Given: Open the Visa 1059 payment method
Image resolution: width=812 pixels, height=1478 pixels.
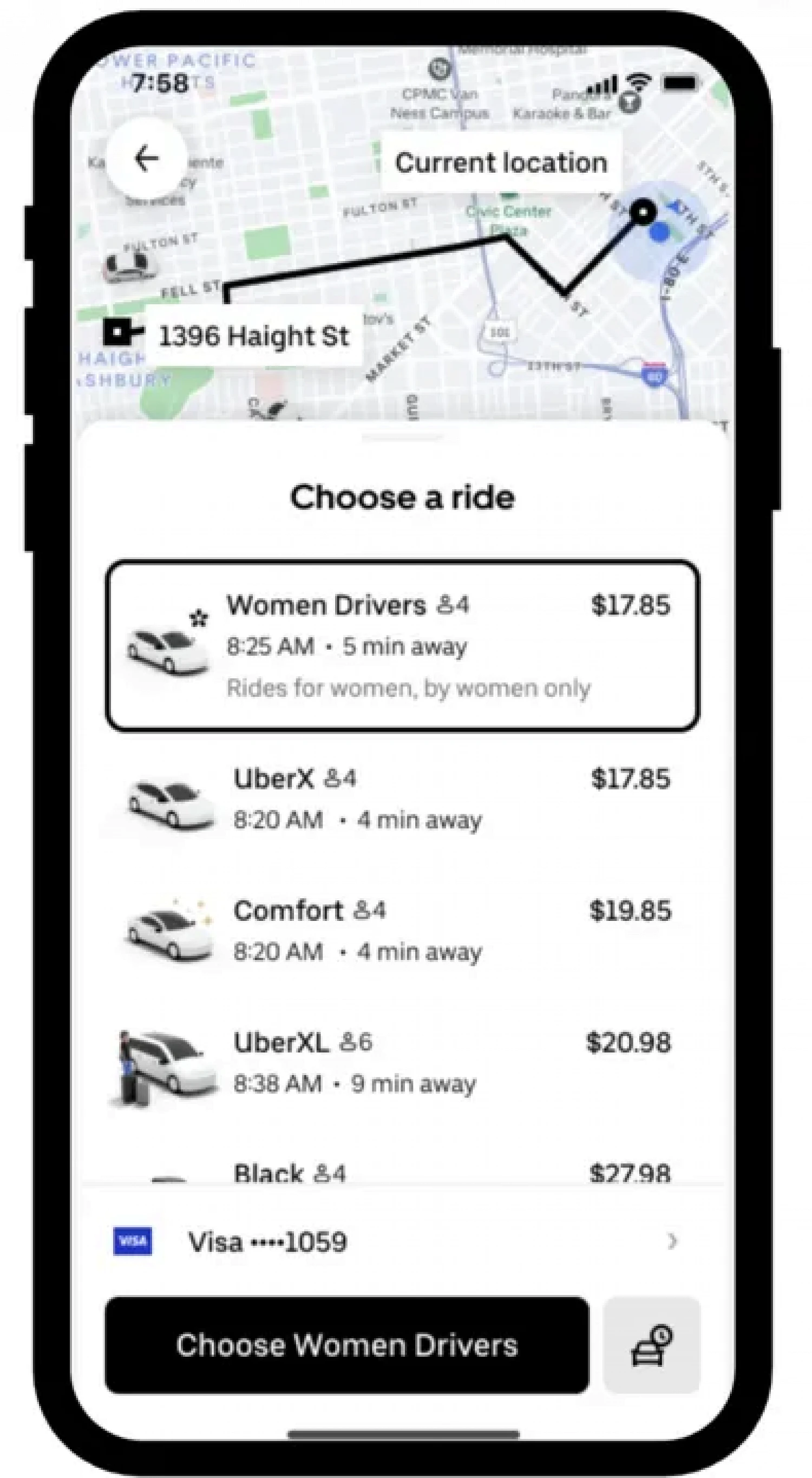Looking at the screenshot, I should tap(396, 1241).
